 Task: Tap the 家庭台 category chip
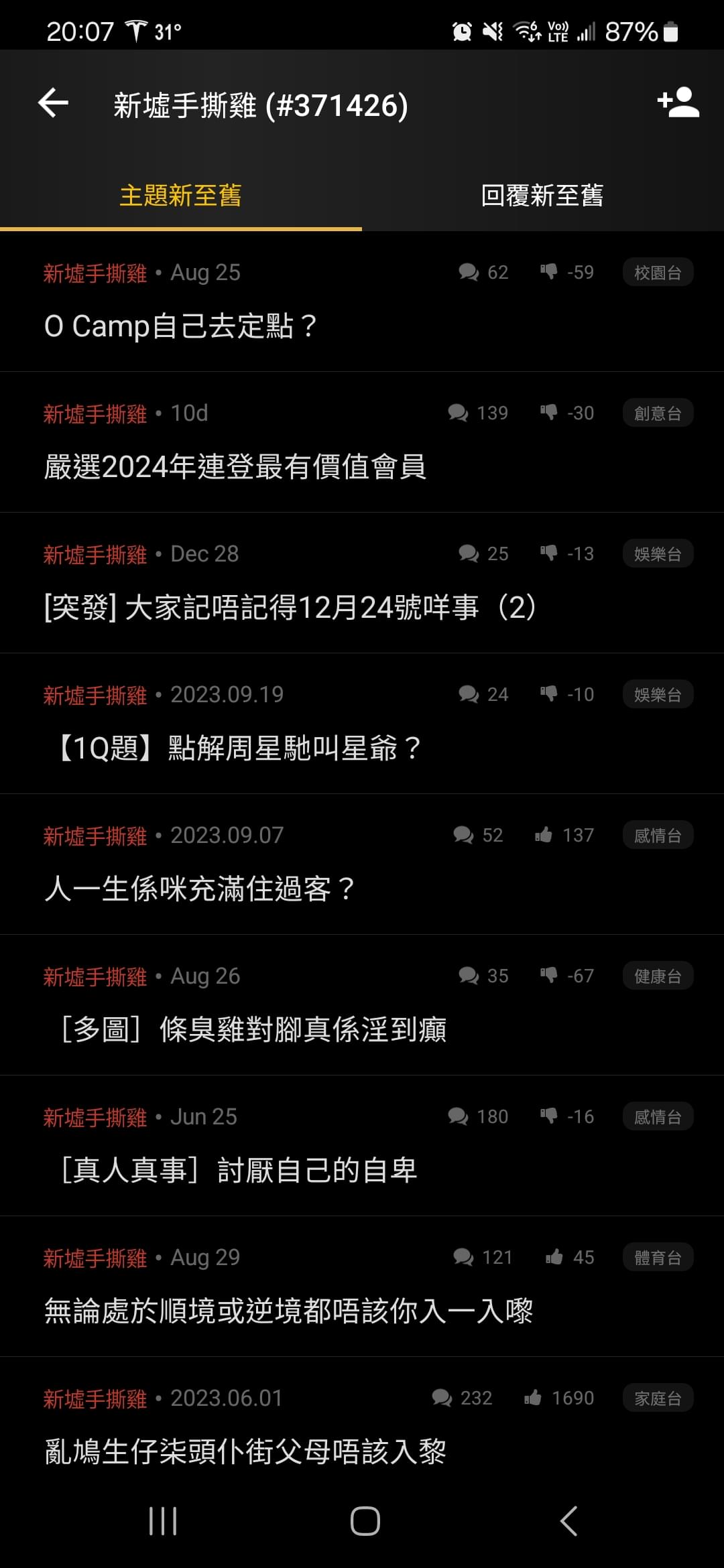point(658,1398)
